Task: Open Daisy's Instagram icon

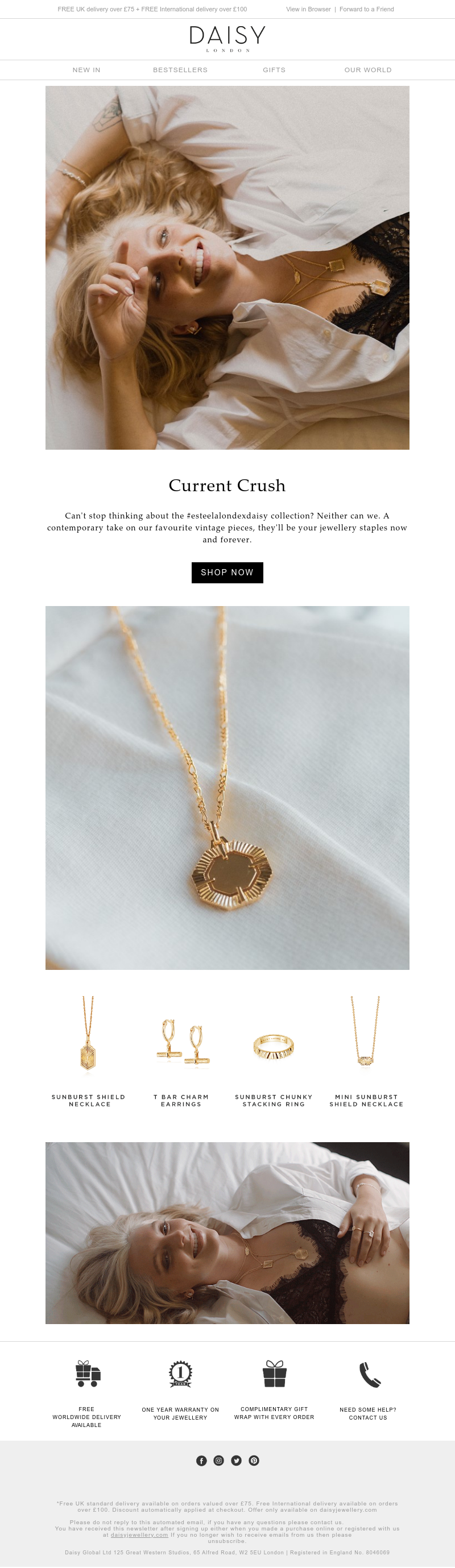Action: tap(218, 1460)
